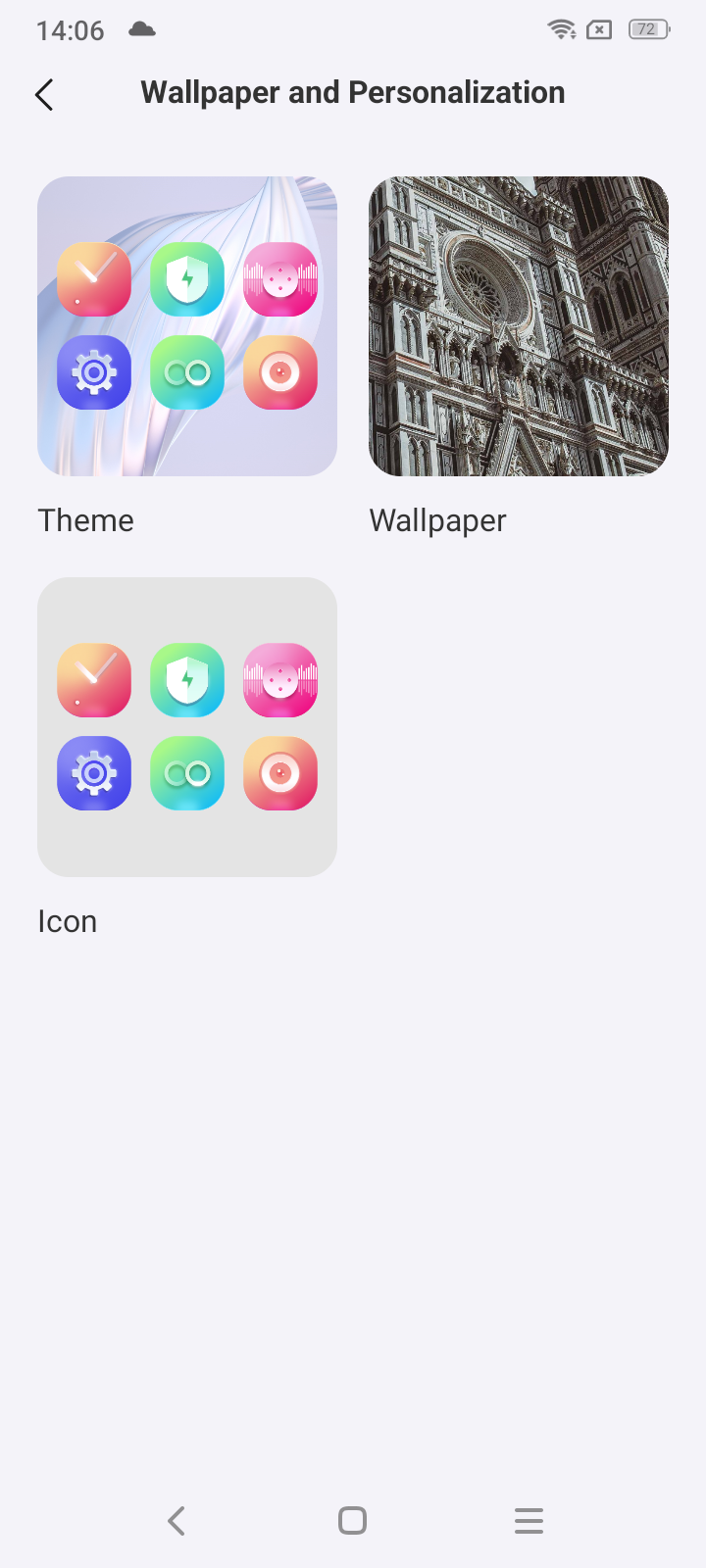The height and width of the screenshot is (1568, 706).
Task: Go back using the header arrow
Action: (x=44, y=94)
